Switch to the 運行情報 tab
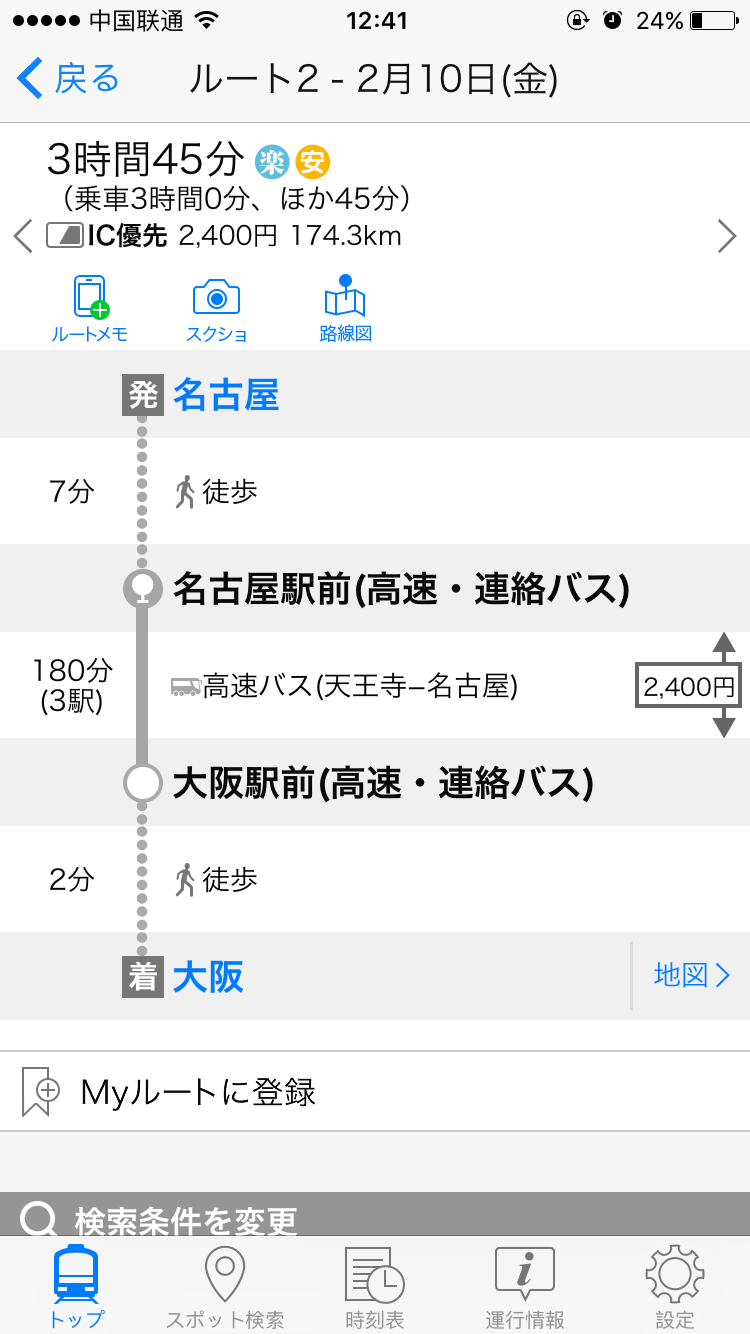750x1334 pixels. coord(525,1286)
